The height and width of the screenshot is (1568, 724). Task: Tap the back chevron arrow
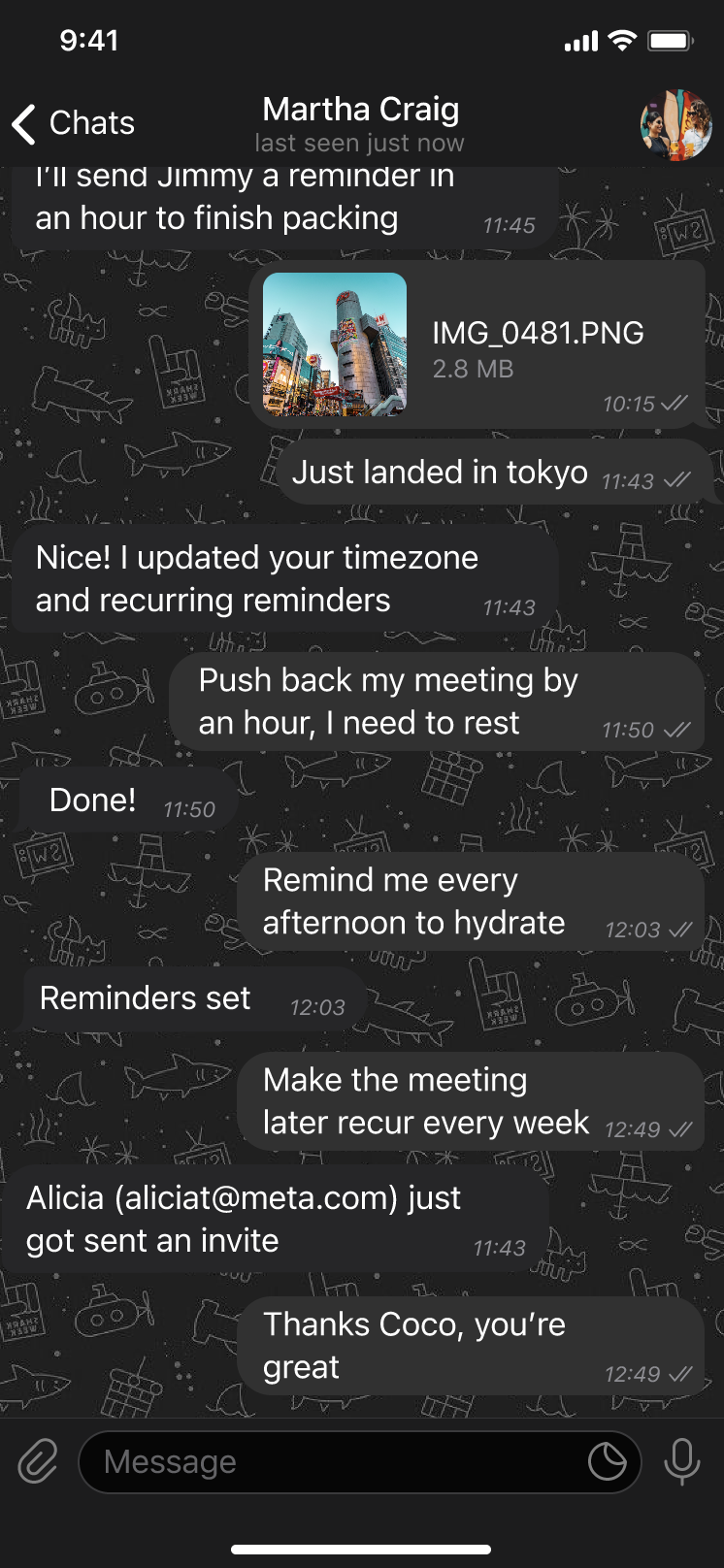point(21,123)
